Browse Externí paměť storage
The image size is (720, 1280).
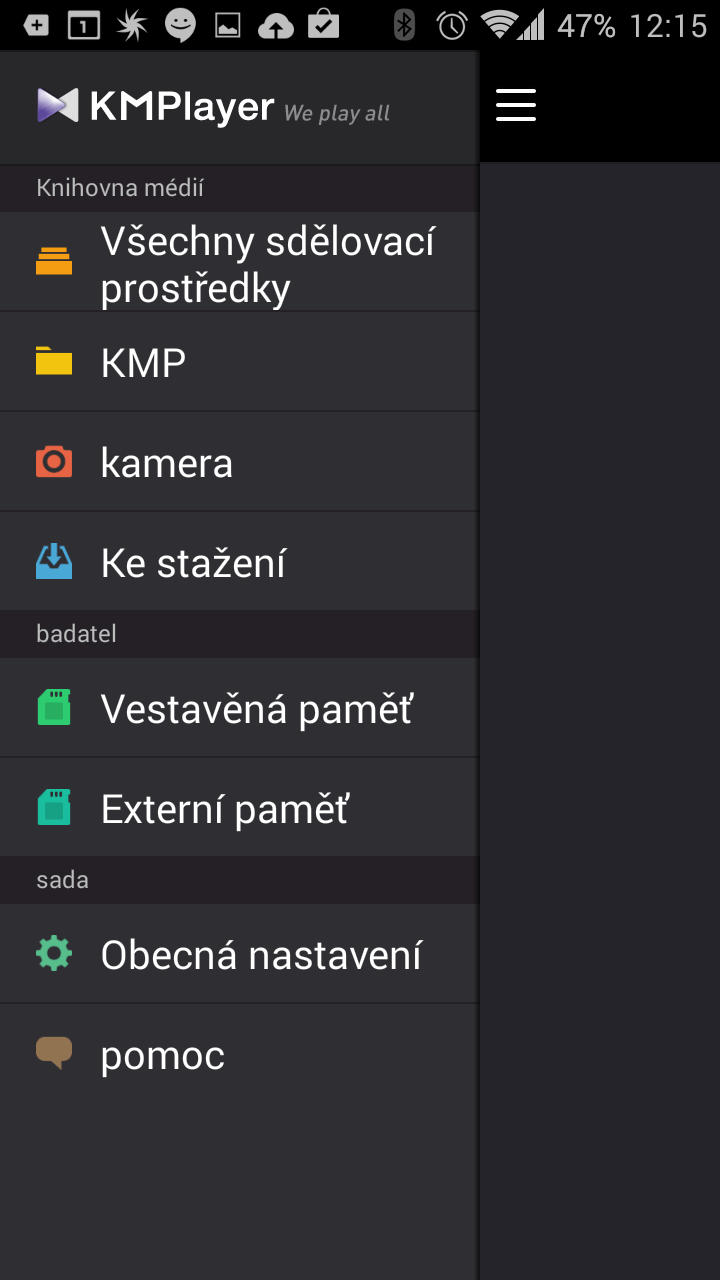coord(240,808)
